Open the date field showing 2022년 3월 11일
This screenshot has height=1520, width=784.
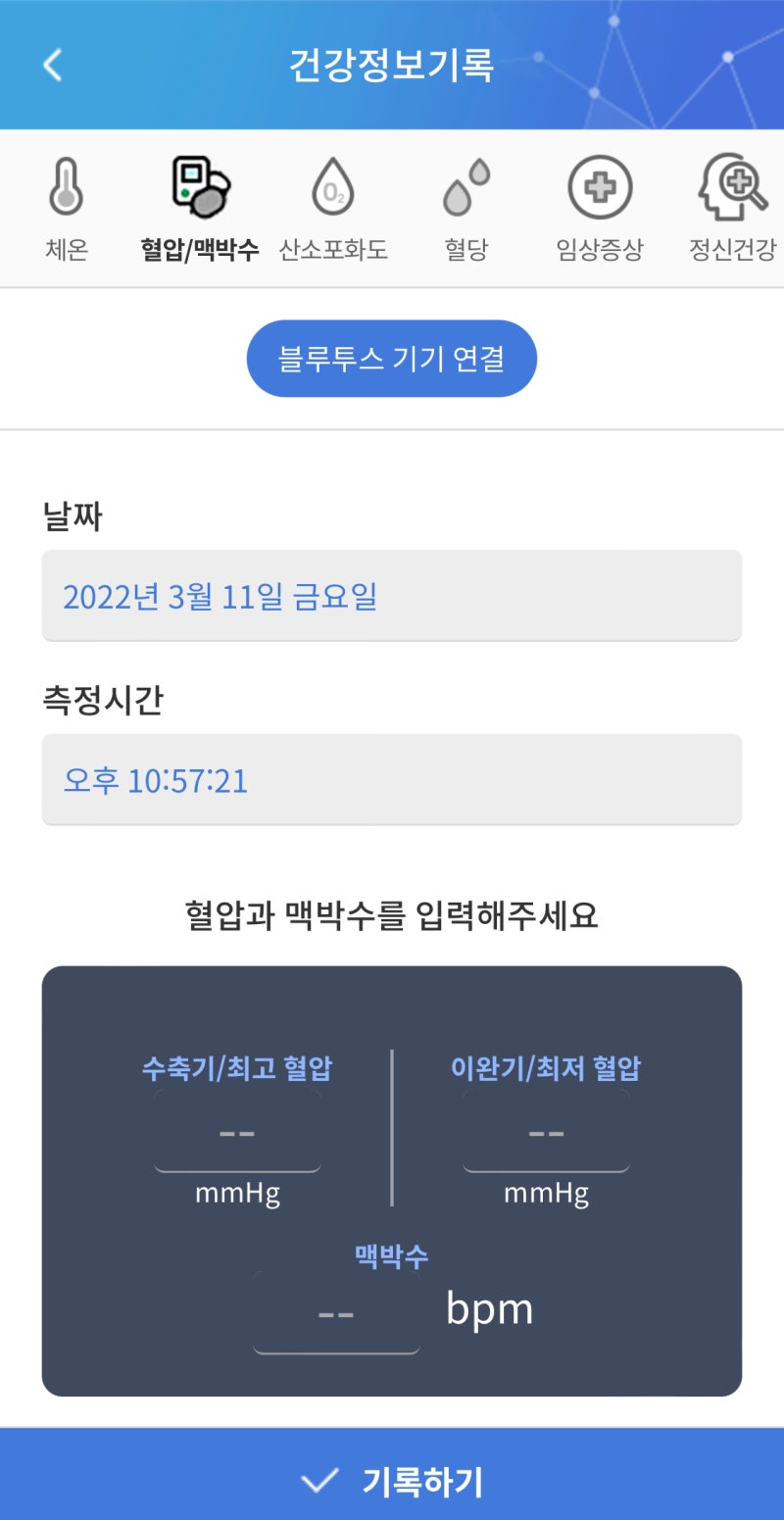[391, 594]
